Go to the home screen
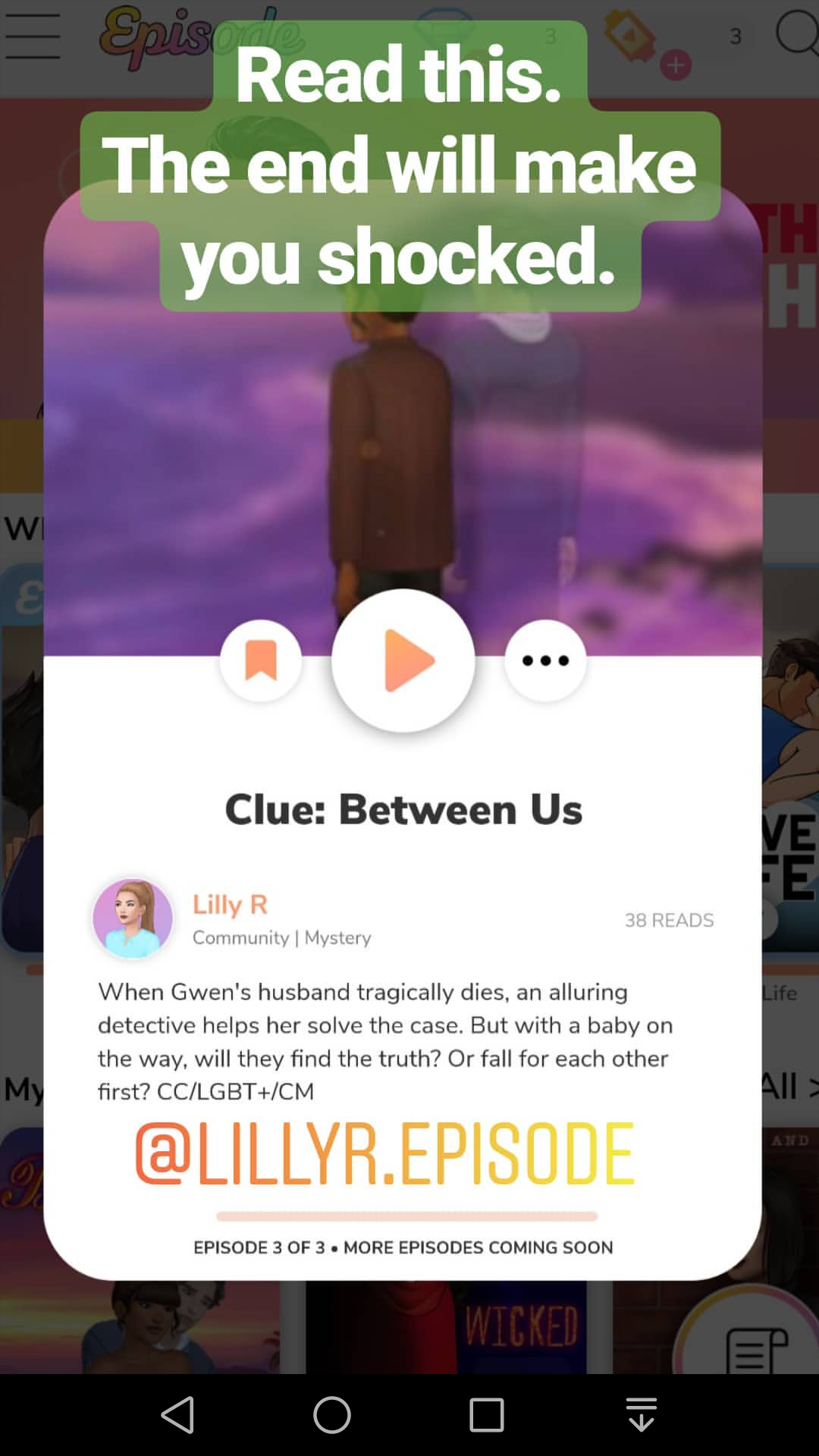This screenshot has height=1456, width=819. [x=332, y=1415]
